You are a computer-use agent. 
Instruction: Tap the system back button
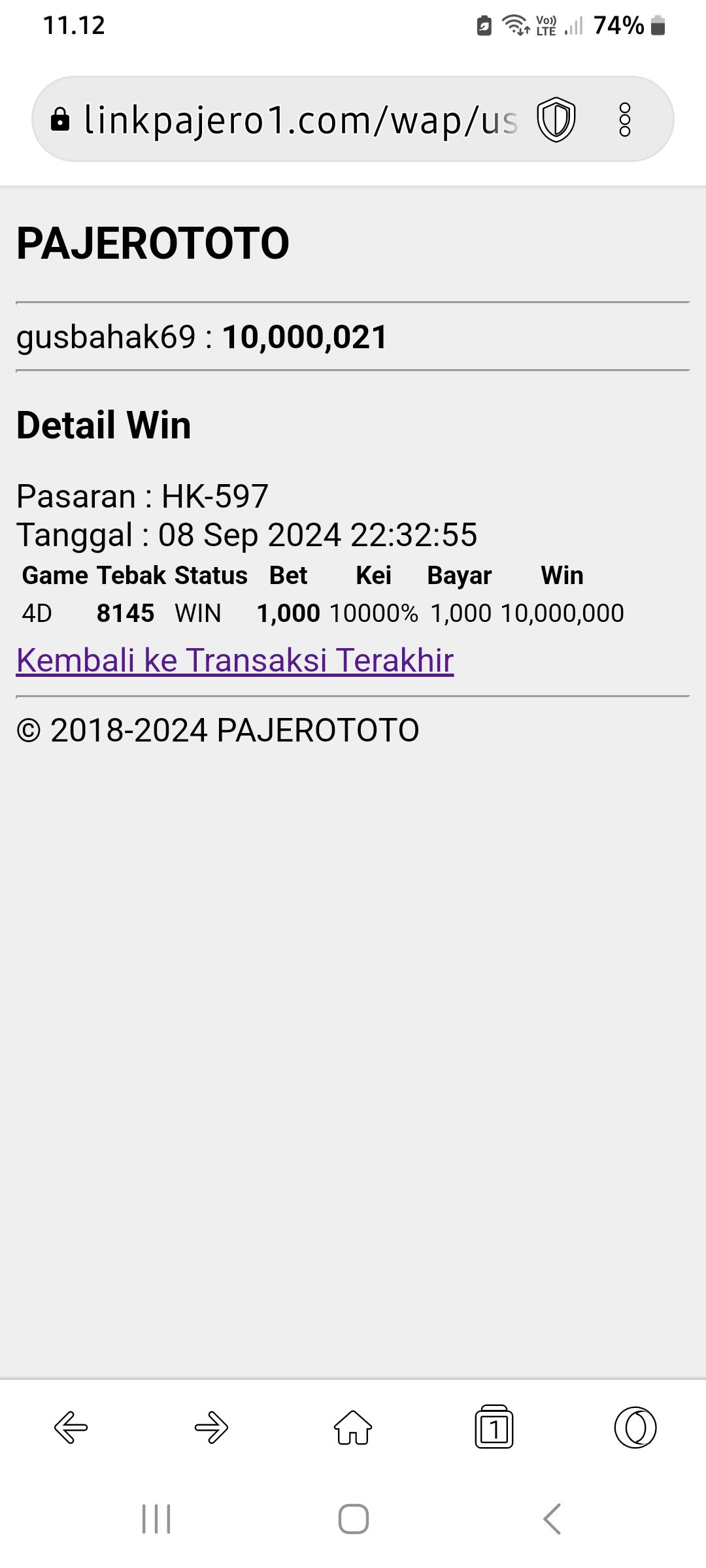[x=552, y=1518]
